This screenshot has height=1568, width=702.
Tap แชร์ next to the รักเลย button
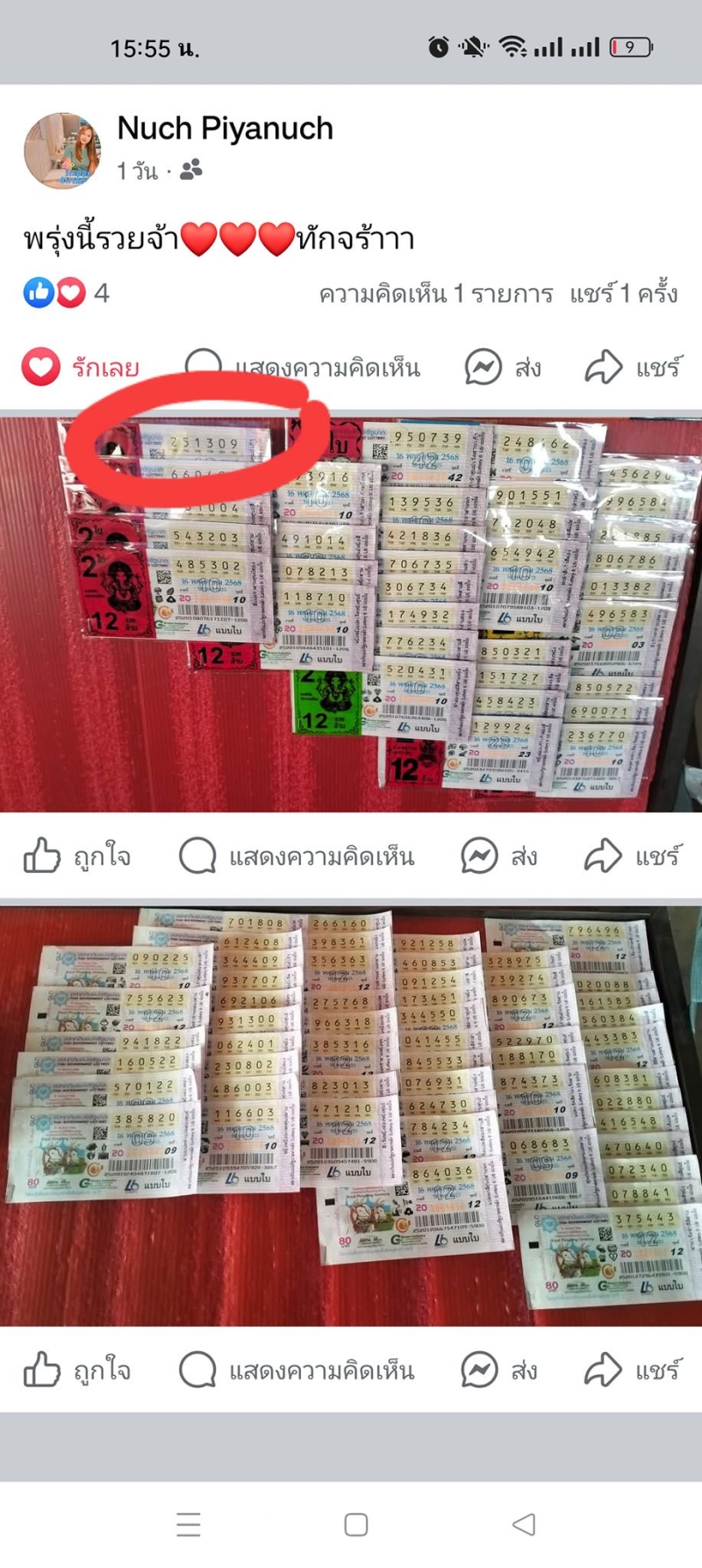633,367
